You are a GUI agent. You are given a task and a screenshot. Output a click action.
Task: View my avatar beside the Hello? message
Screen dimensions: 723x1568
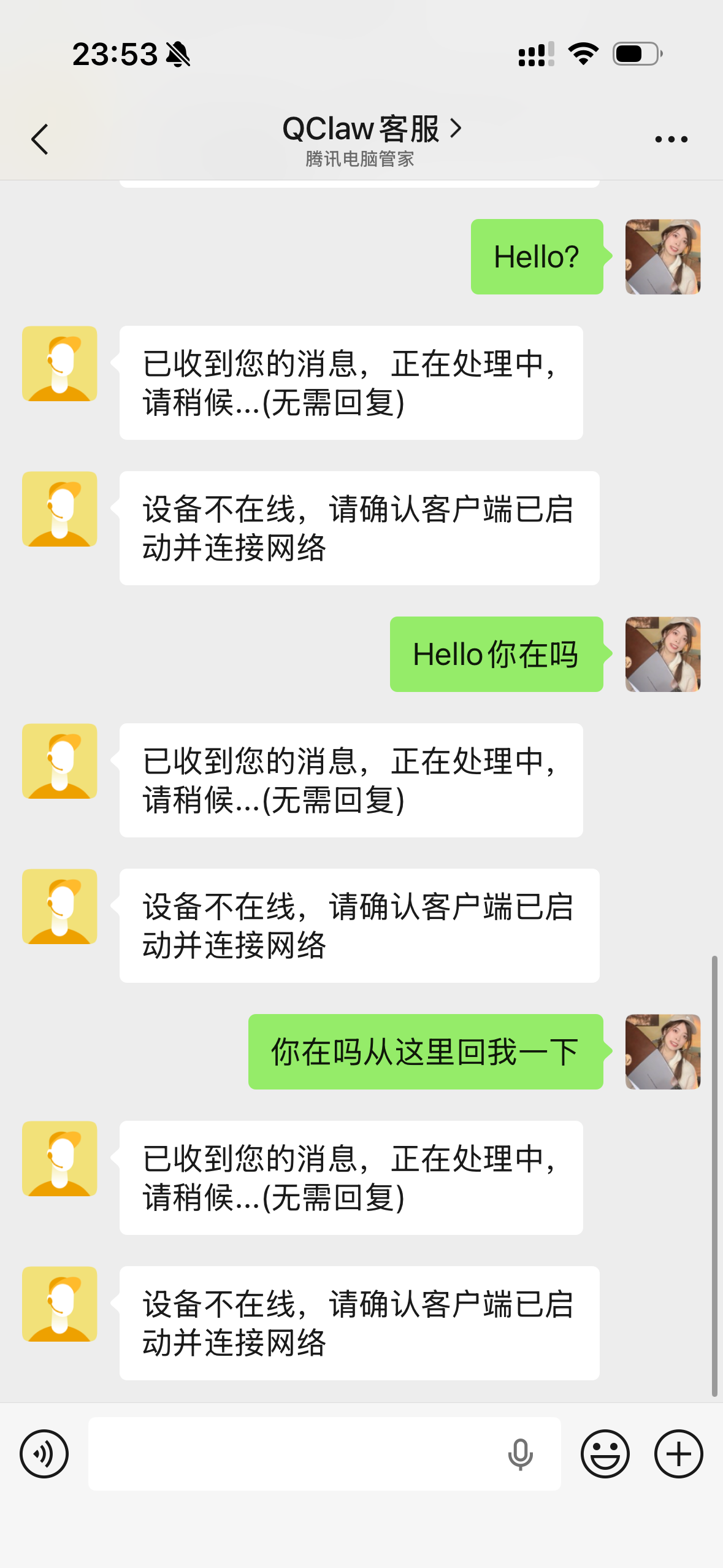pyautogui.click(x=662, y=256)
